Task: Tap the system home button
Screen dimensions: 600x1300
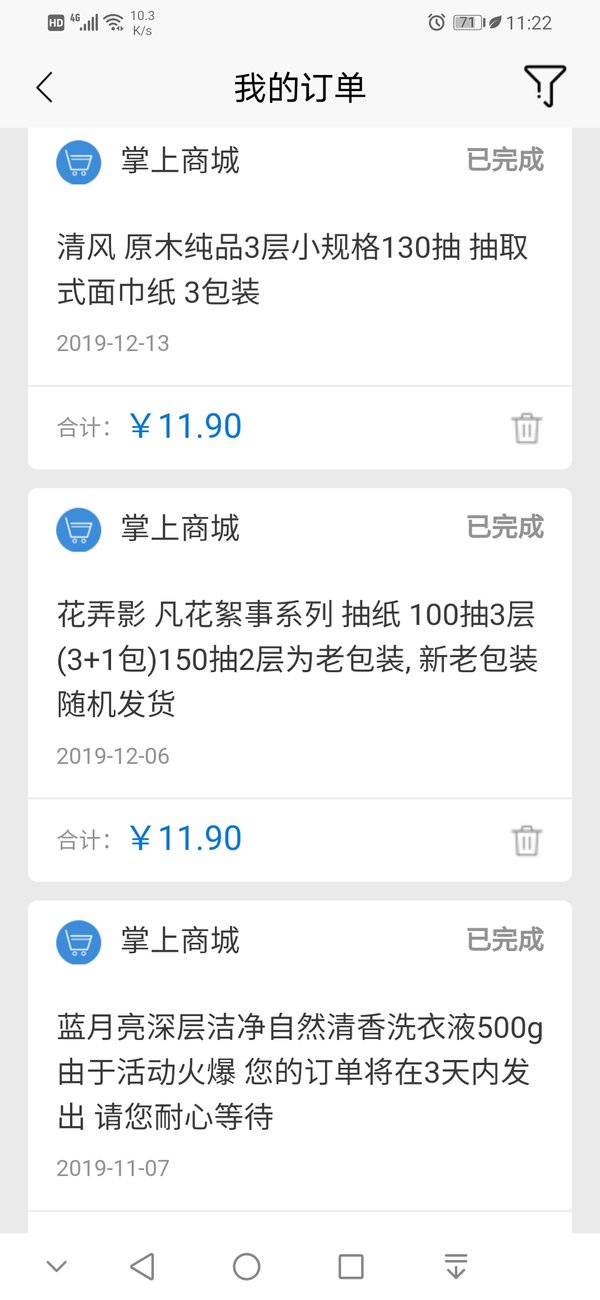Action: (x=247, y=1267)
